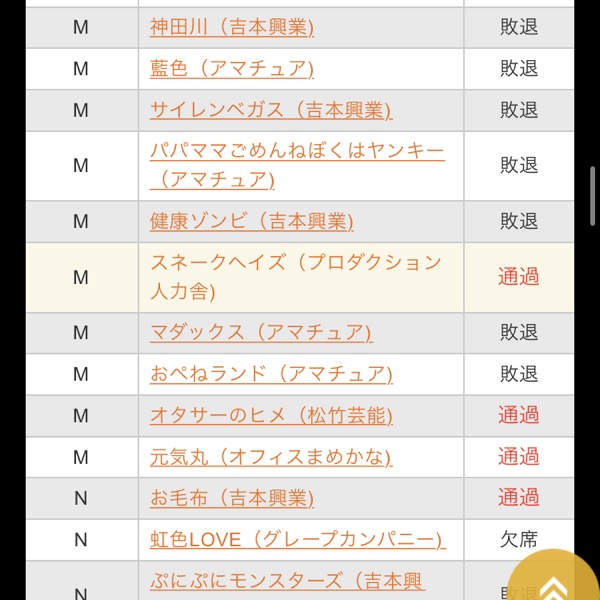This screenshot has width=600, height=600.
Task: Open the マダックス (アマチュア) link
Action: click(x=261, y=332)
